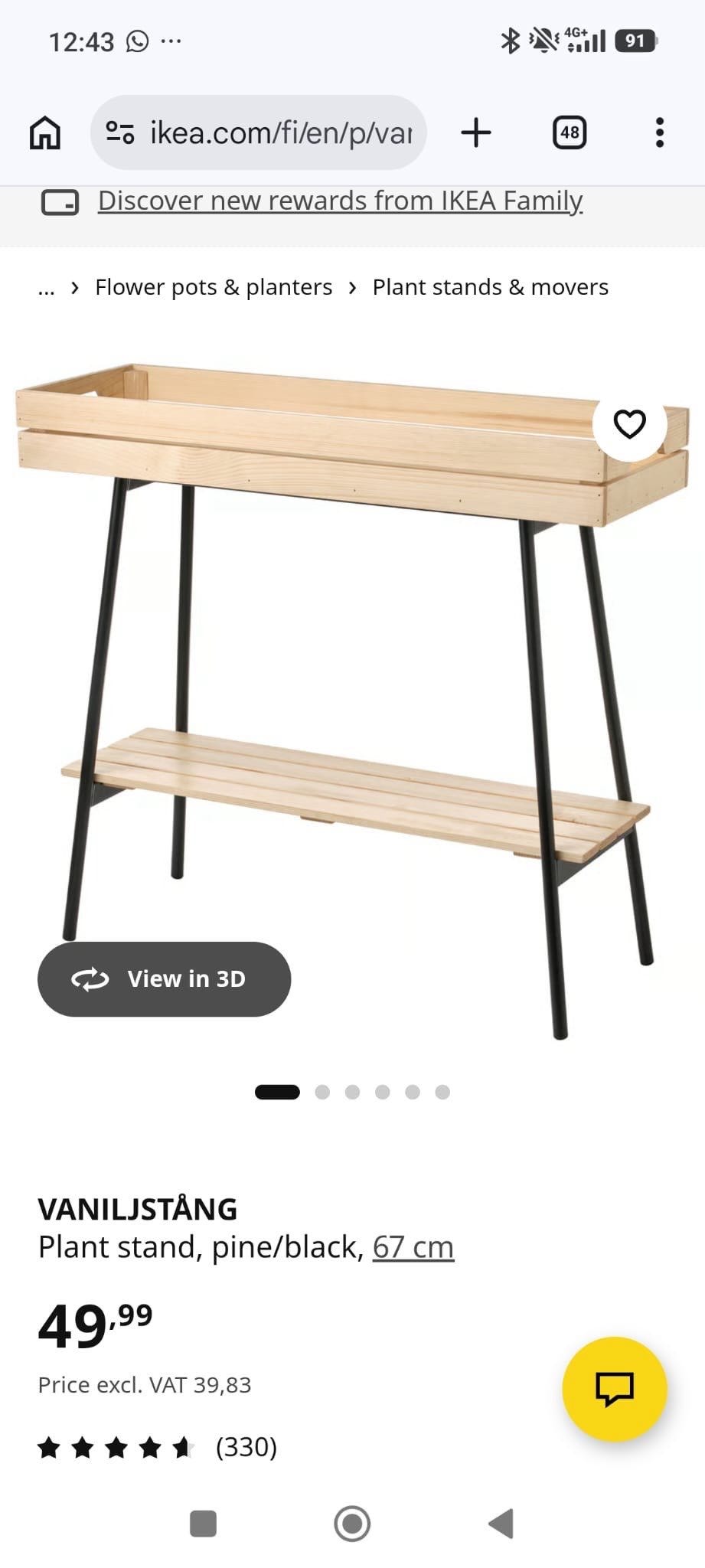Open the tab switcher showing 48 tabs

(x=569, y=132)
